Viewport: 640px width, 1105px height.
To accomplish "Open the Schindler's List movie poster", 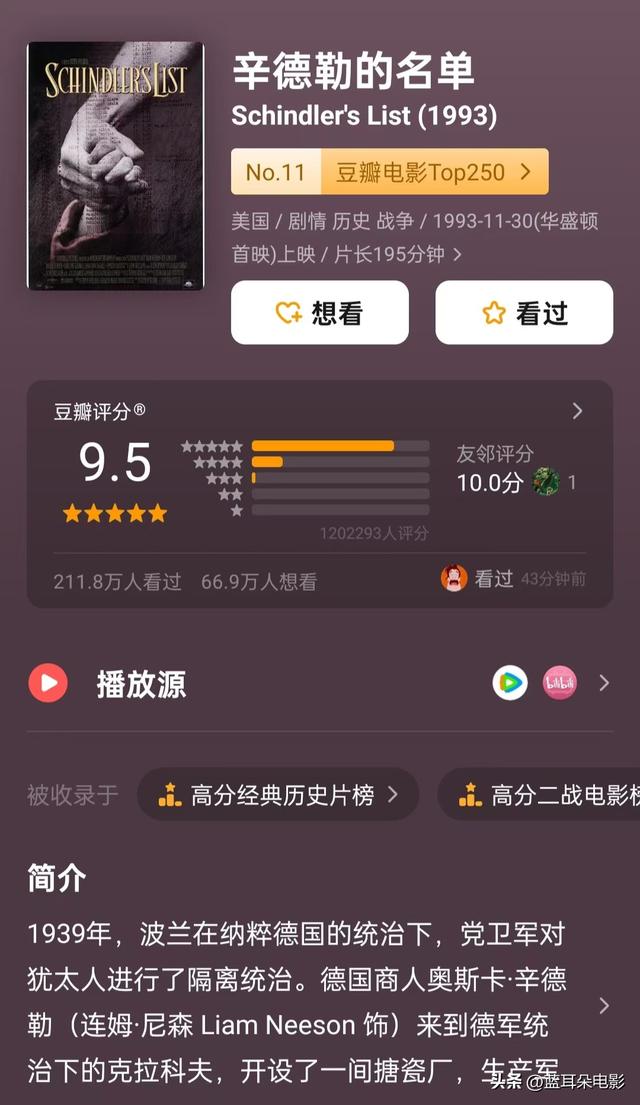I will [115, 165].
